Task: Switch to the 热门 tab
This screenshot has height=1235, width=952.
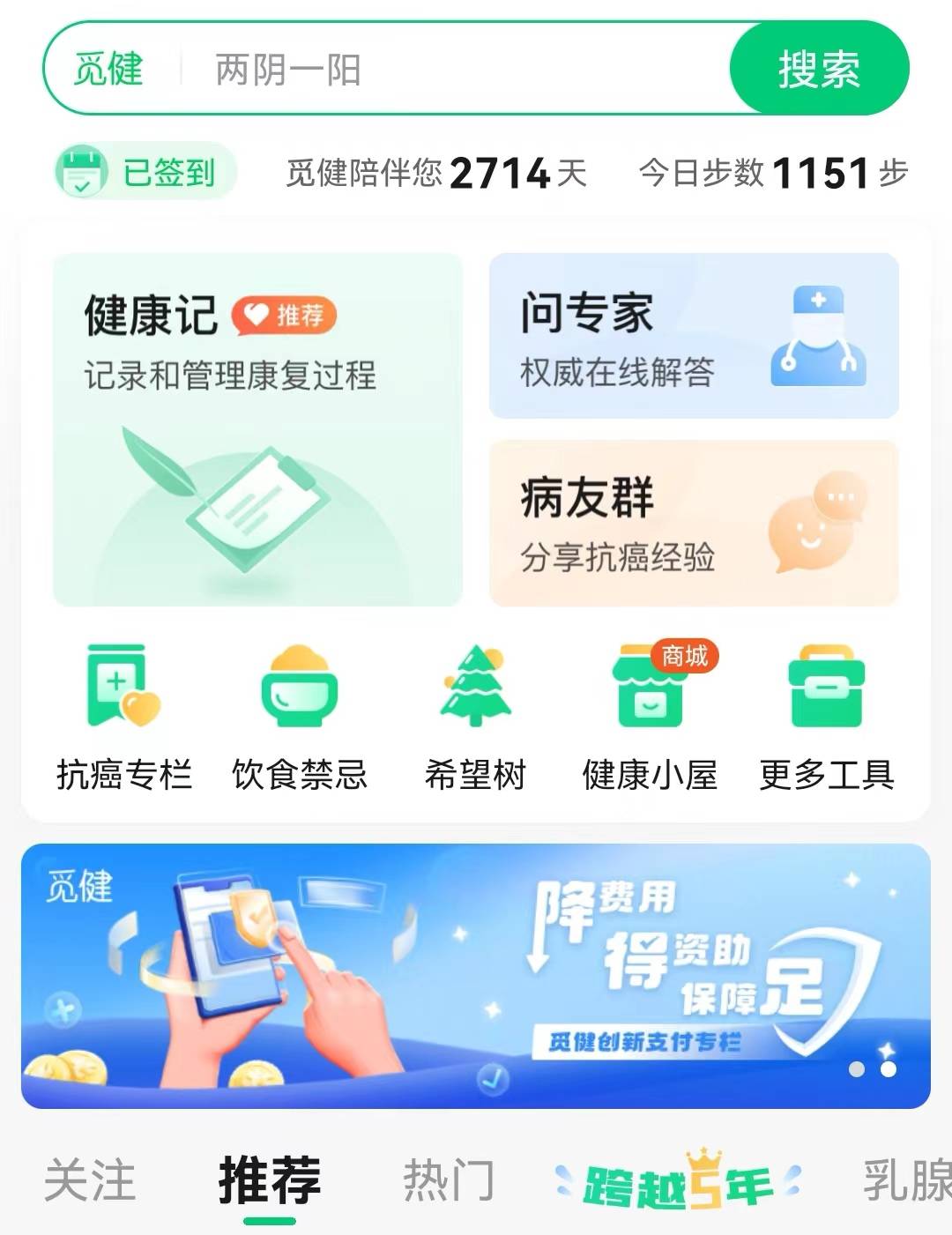Action: 449,1180
